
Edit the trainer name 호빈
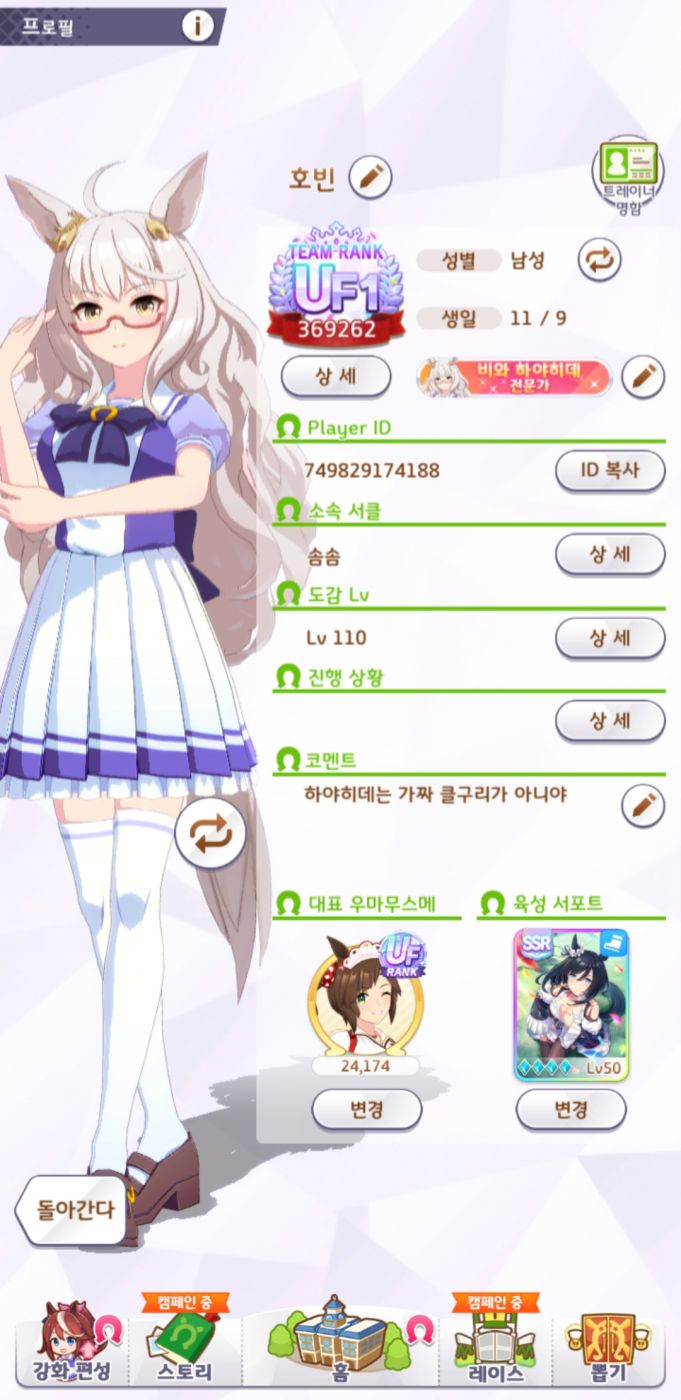click(370, 178)
